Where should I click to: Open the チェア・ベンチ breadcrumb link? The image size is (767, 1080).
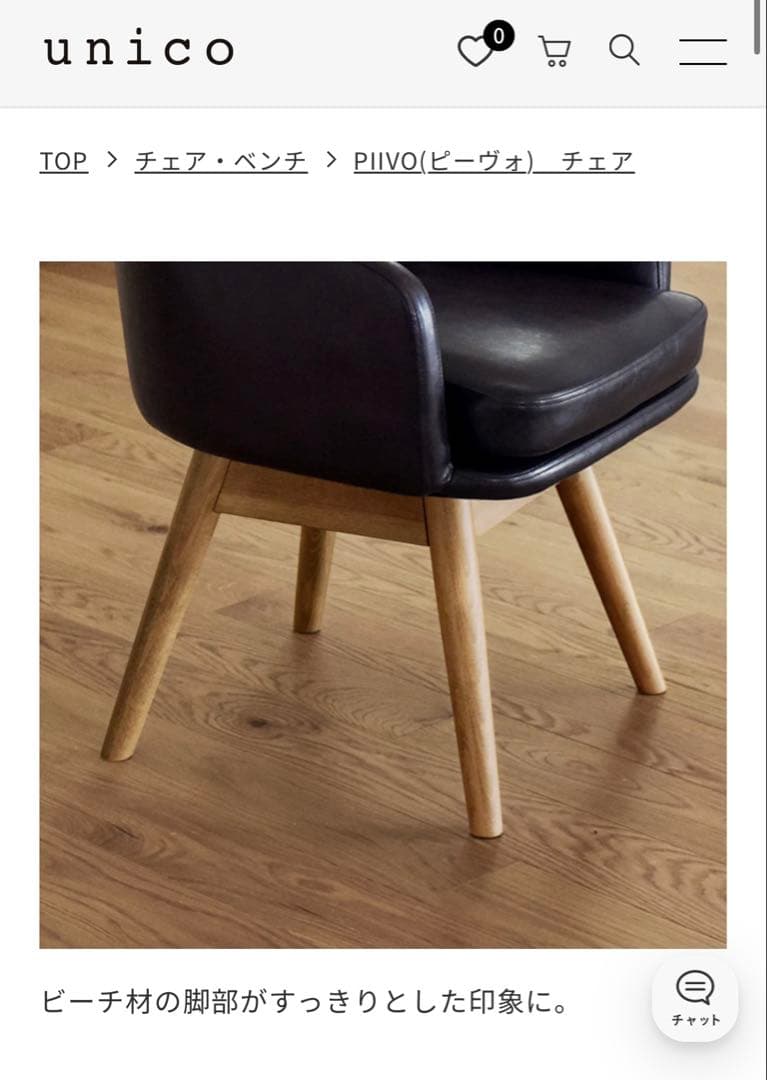pos(220,161)
